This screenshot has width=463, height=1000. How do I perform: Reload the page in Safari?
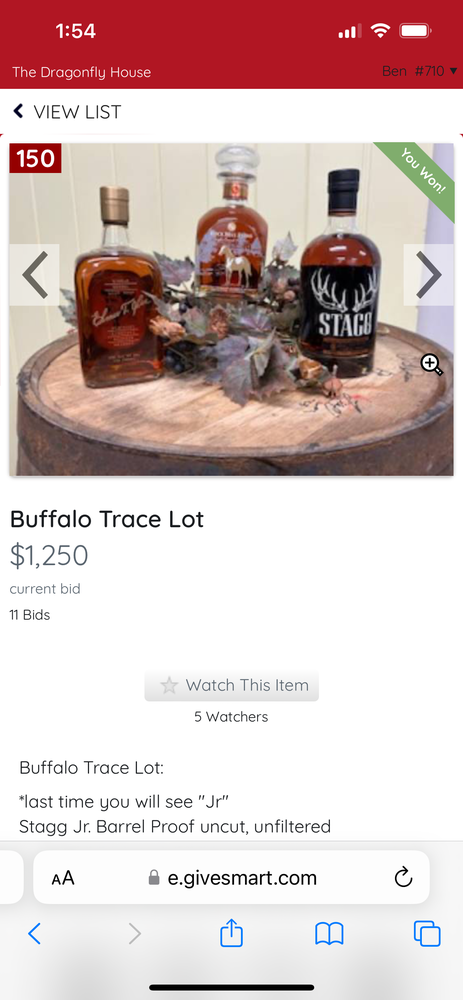point(403,878)
